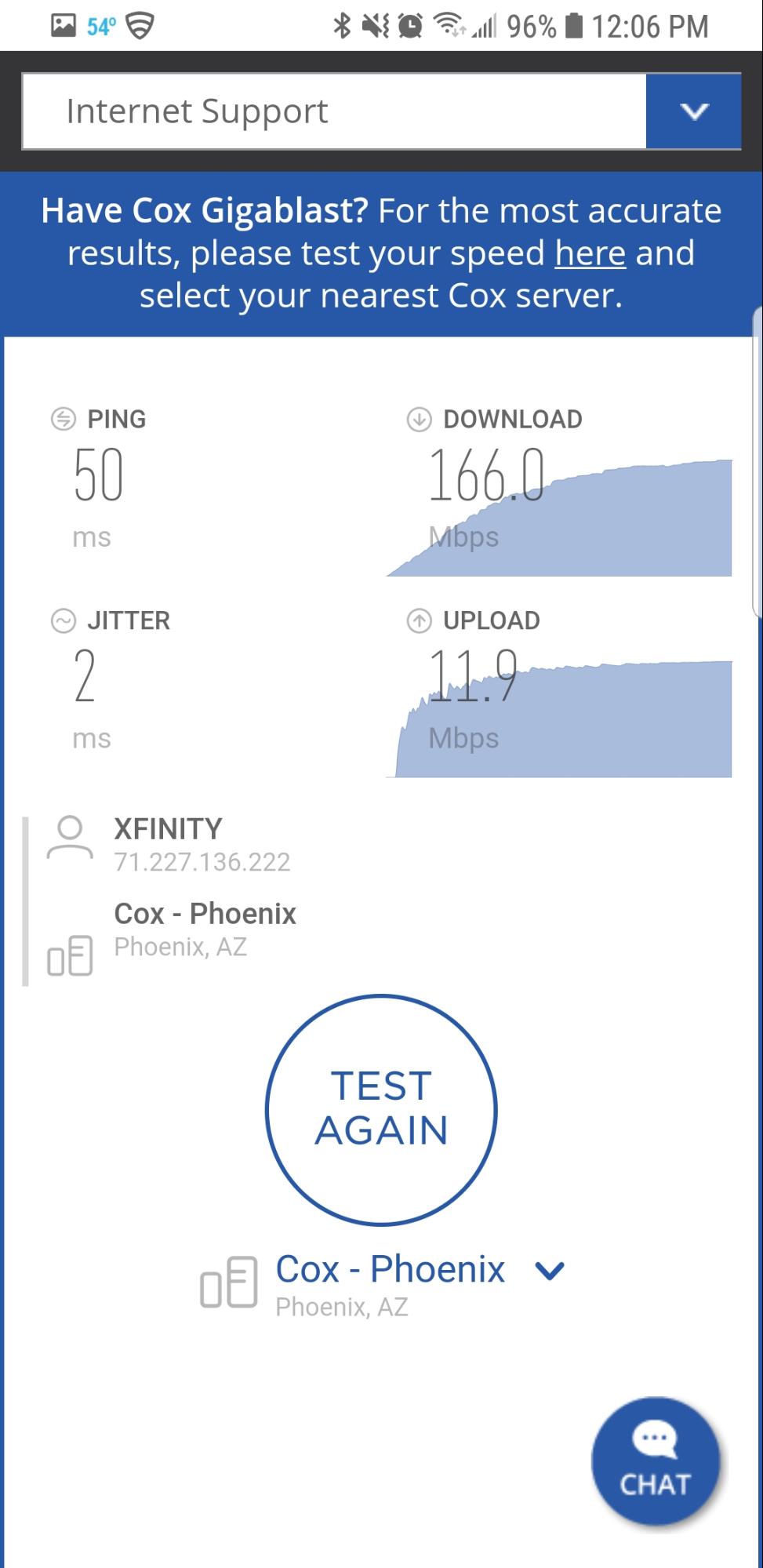763x1568 pixels.
Task: Click the server icon under Test Again
Action: pyautogui.click(x=230, y=1282)
